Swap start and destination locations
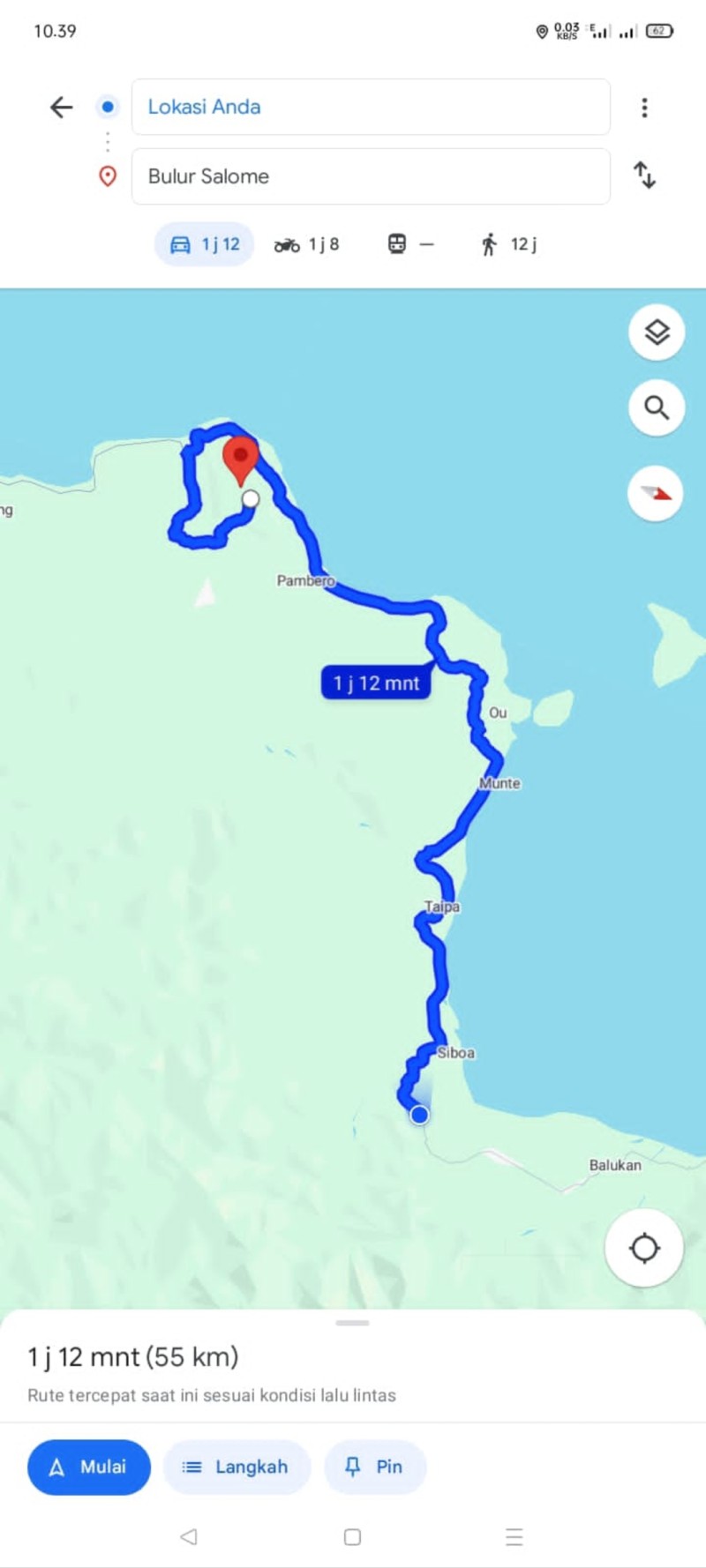Viewport: 706px width, 1568px height. (x=645, y=175)
